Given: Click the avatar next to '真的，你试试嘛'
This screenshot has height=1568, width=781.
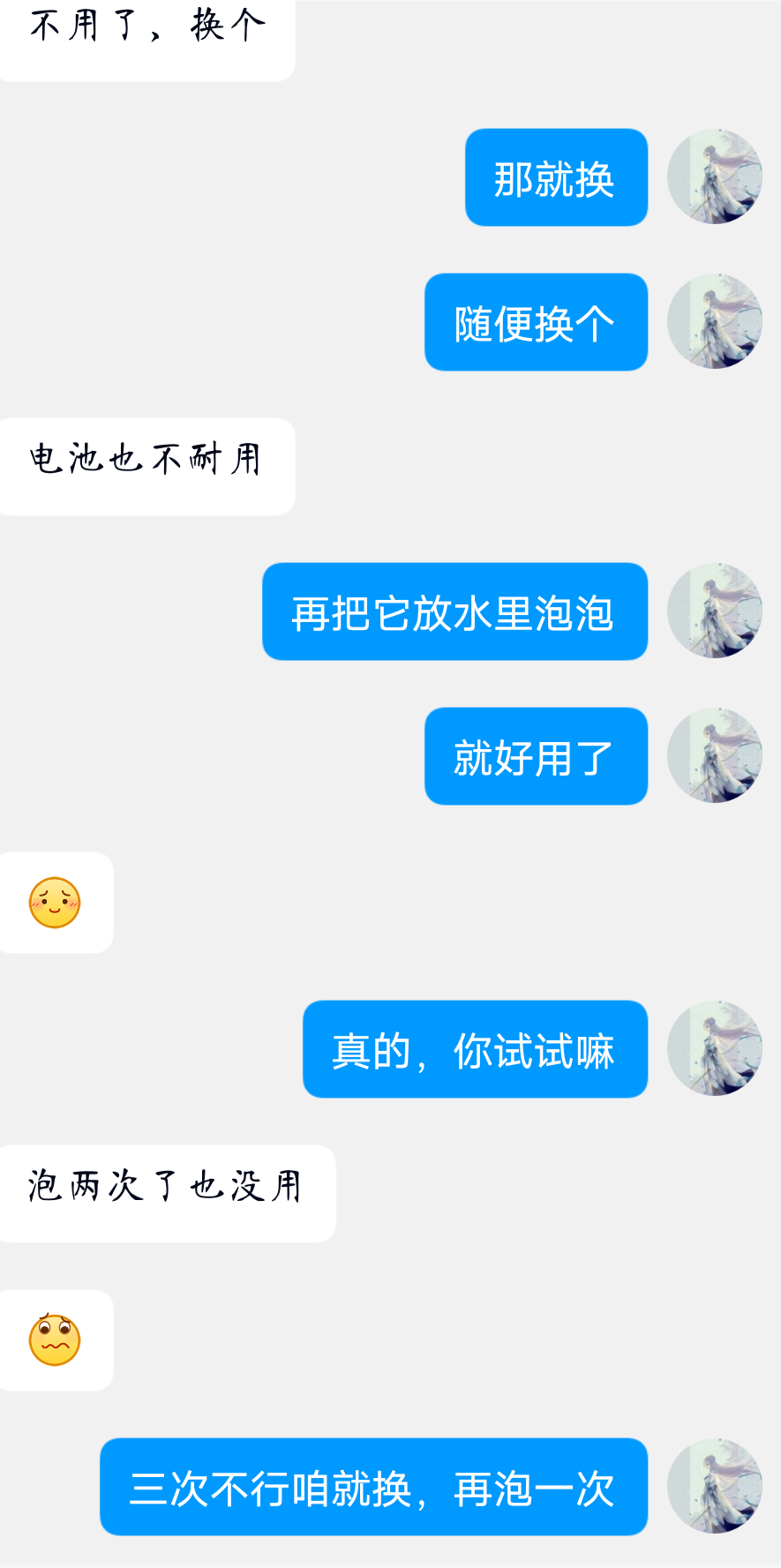Looking at the screenshot, I should tap(715, 1050).
